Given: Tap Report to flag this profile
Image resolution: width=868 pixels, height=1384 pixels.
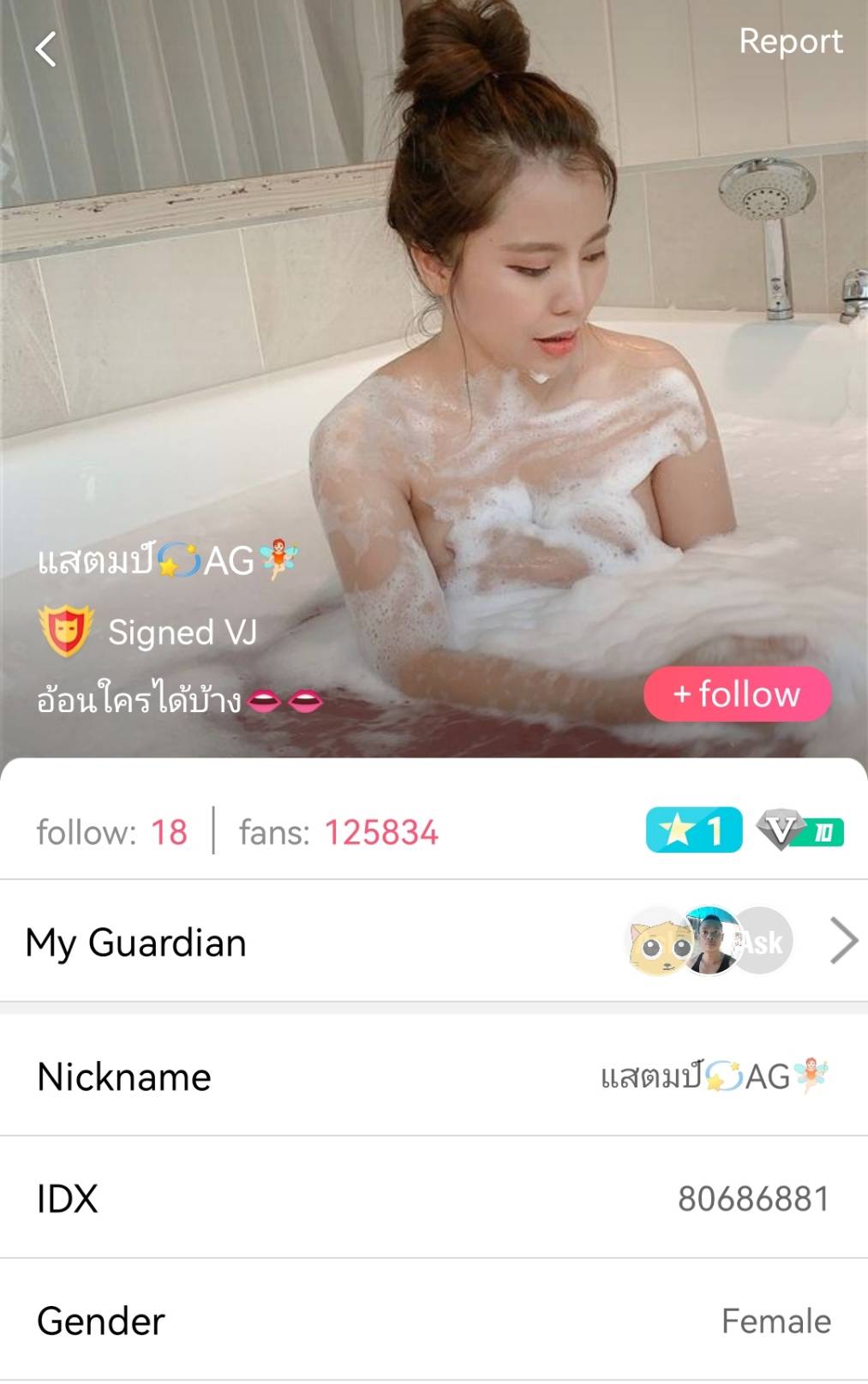Looking at the screenshot, I should [x=790, y=41].
